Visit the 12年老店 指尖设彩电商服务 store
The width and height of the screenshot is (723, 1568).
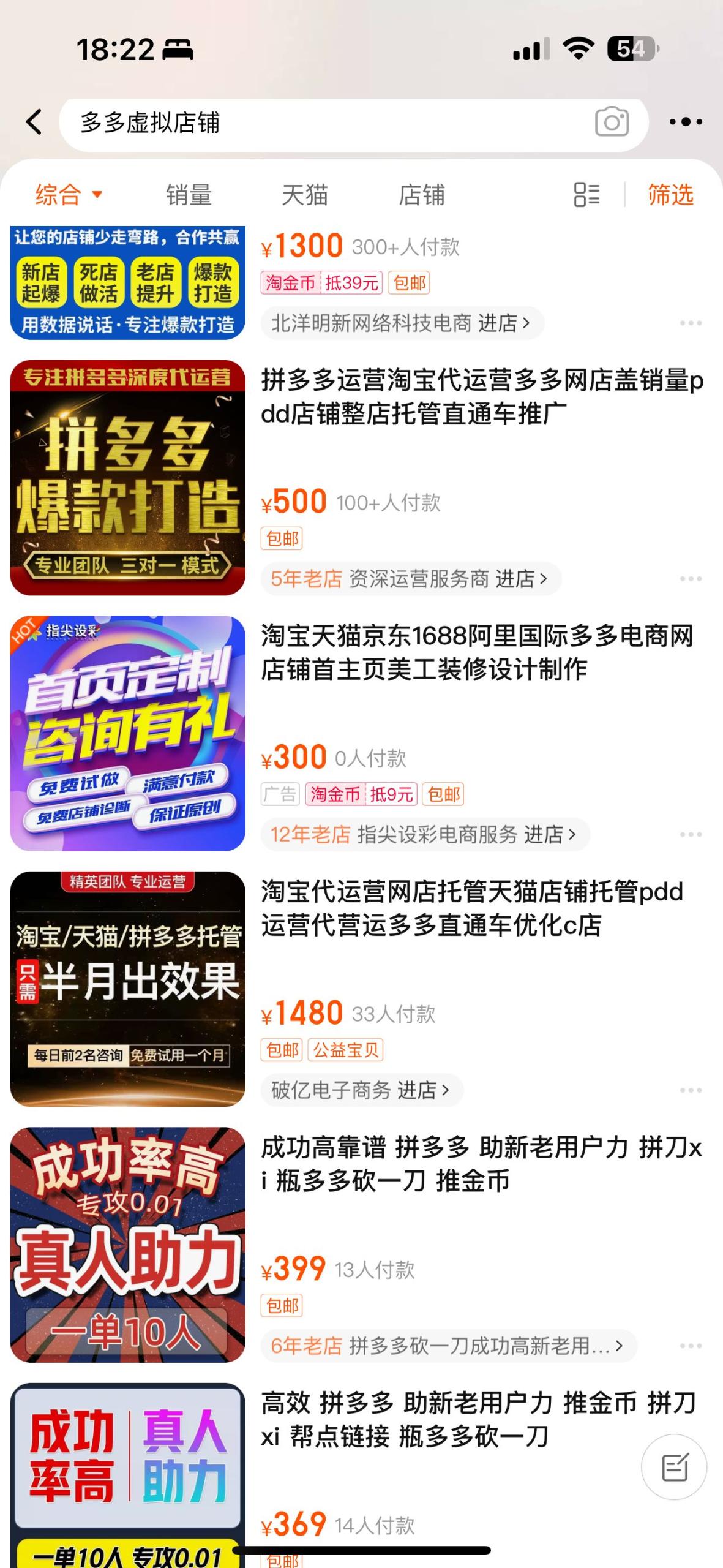pos(422,834)
